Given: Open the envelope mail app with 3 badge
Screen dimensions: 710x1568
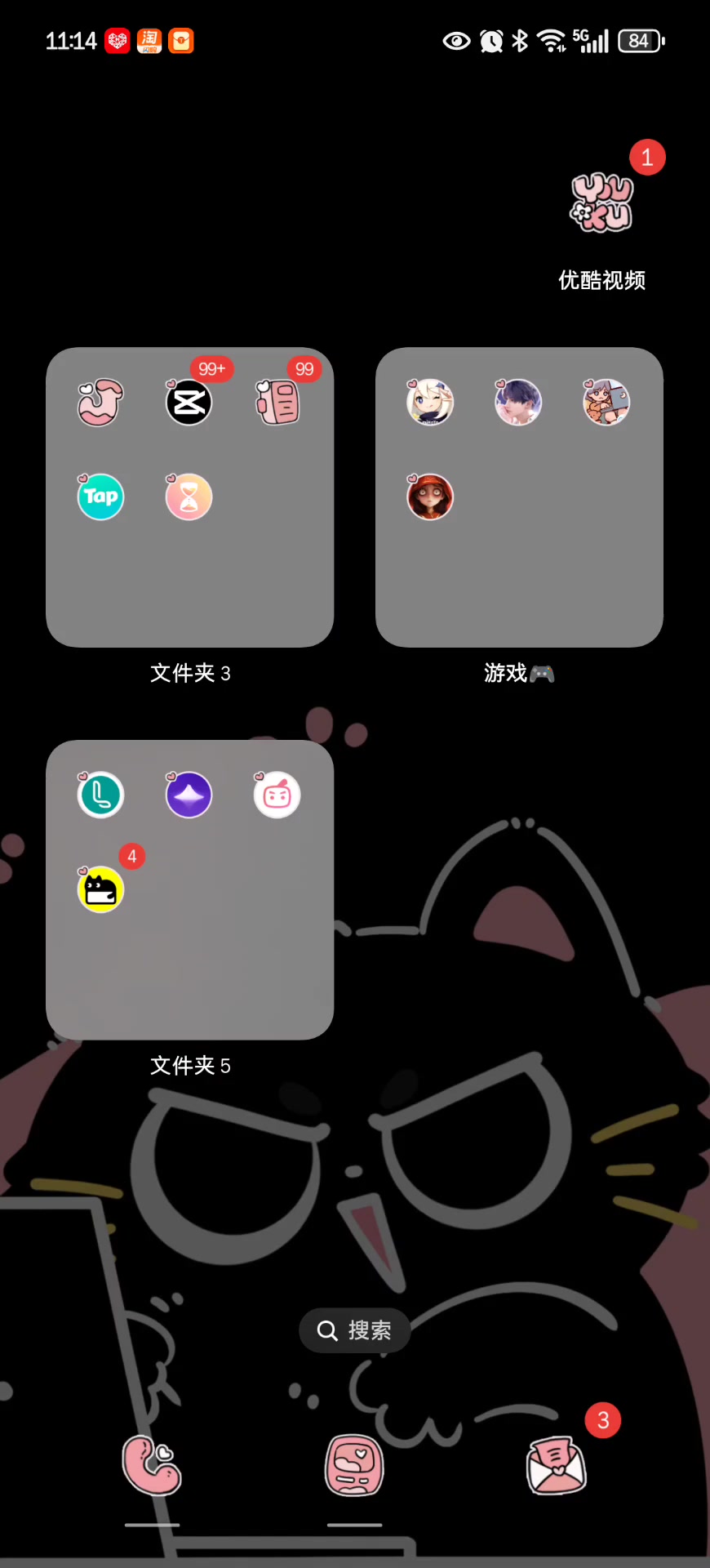Looking at the screenshot, I should (x=557, y=1465).
